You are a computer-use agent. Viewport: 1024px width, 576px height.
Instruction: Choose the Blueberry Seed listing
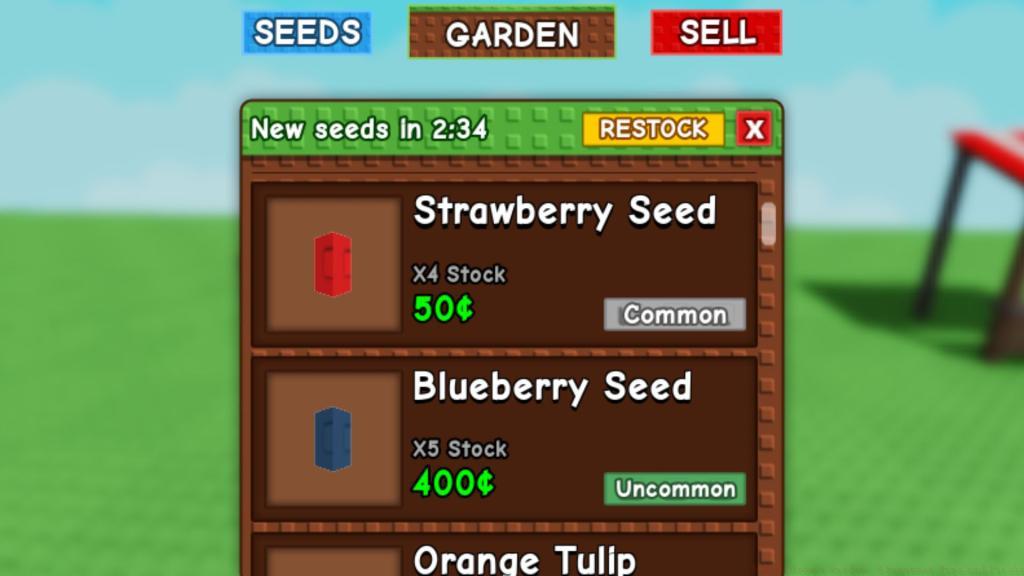(x=504, y=439)
